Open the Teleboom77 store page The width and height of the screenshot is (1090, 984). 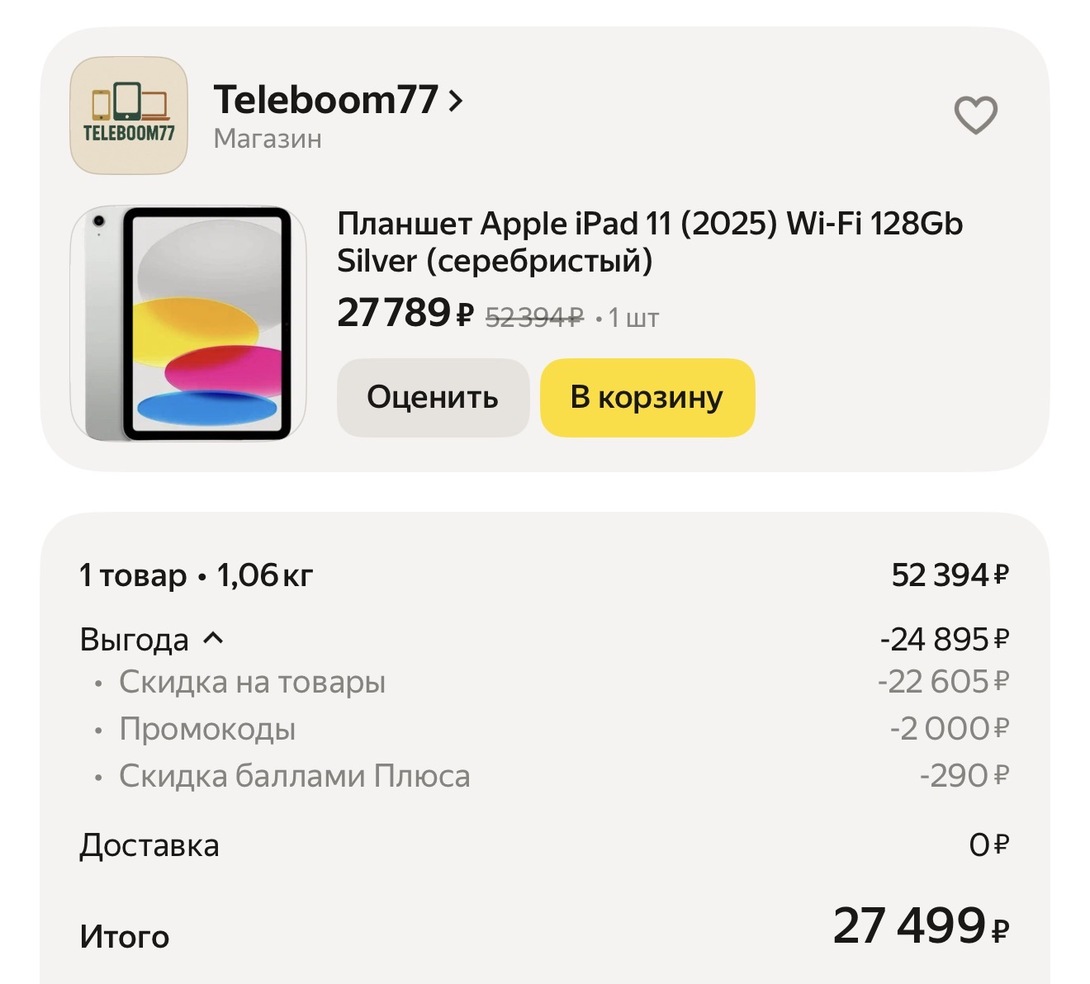[338, 100]
